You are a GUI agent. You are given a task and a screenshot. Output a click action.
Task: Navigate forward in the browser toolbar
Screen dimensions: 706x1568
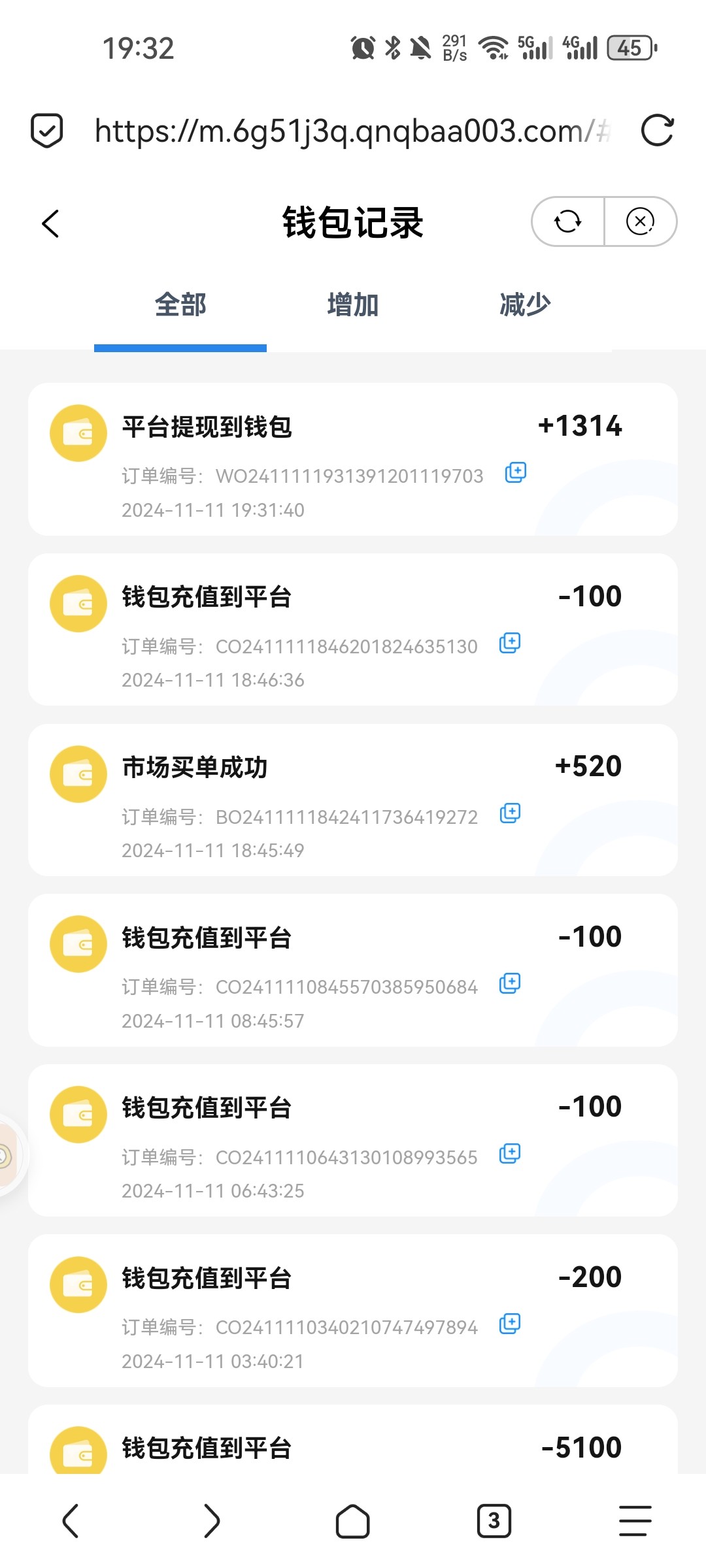pyautogui.click(x=211, y=1521)
